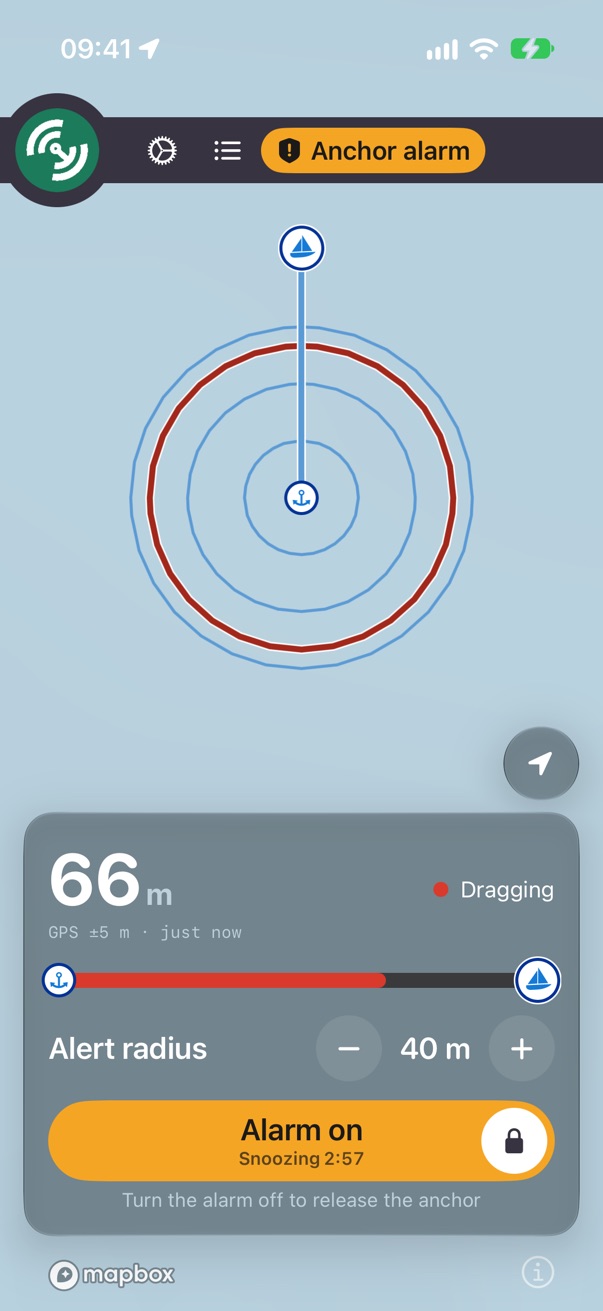Viewport: 603px width, 1311px height.
Task: Open the map info icon
Action: click(x=538, y=1272)
